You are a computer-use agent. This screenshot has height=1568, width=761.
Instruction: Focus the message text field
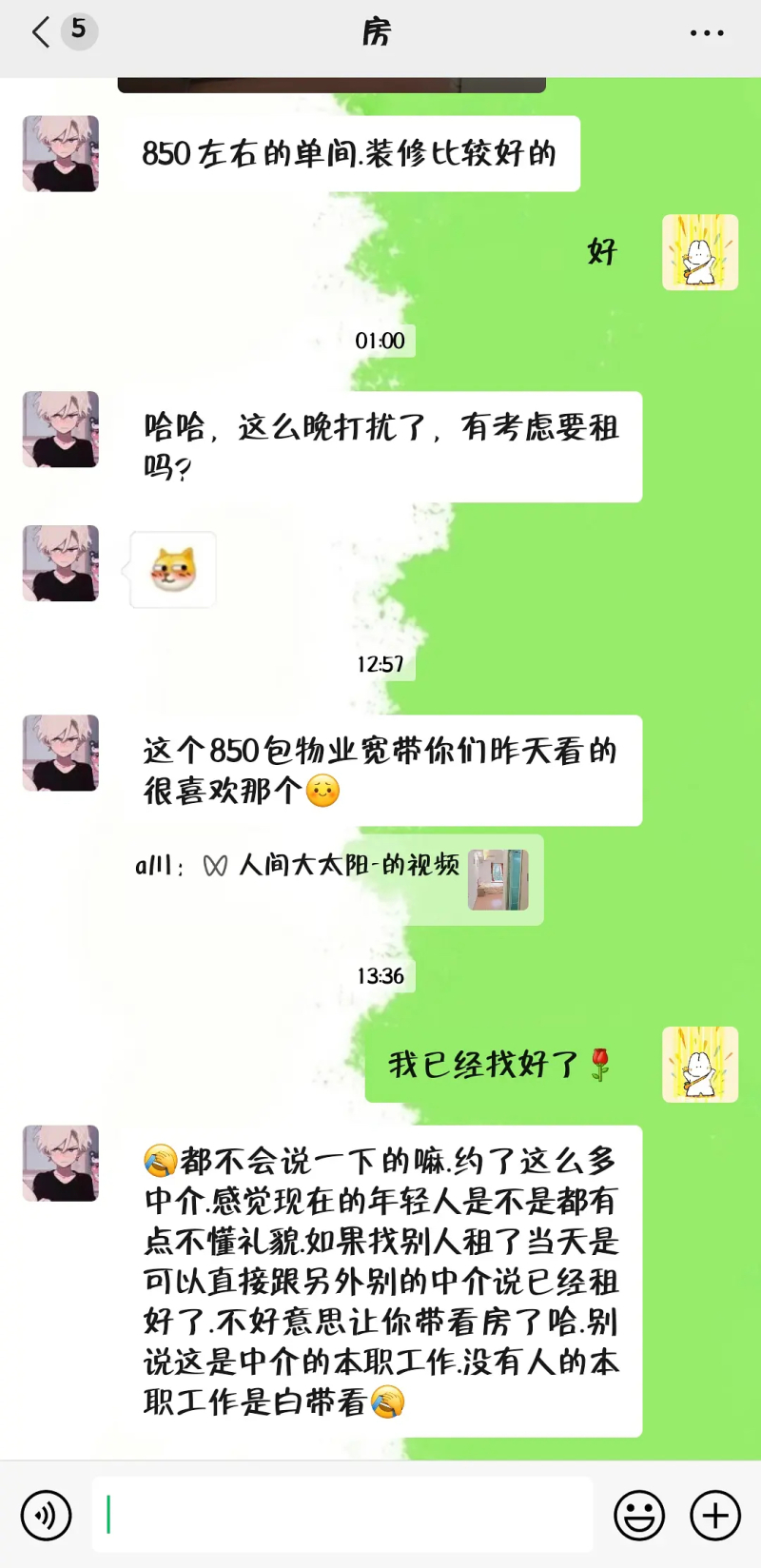[x=342, y=1515]
